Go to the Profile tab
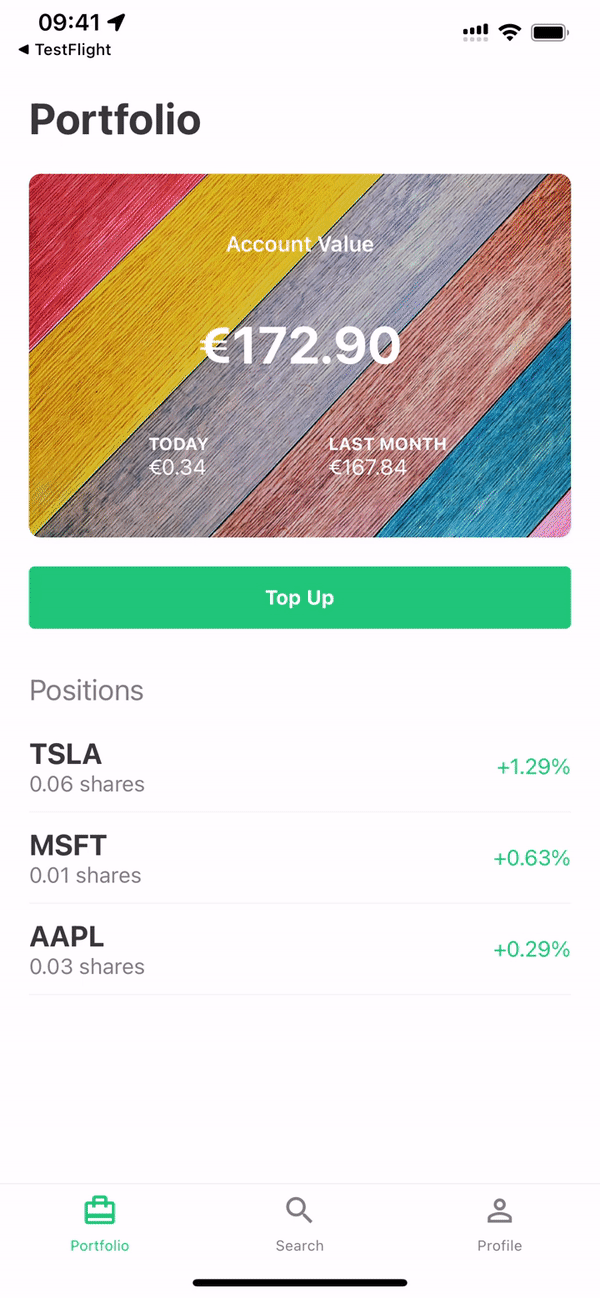The image size is (600, 1298). tap(500, 1224)
